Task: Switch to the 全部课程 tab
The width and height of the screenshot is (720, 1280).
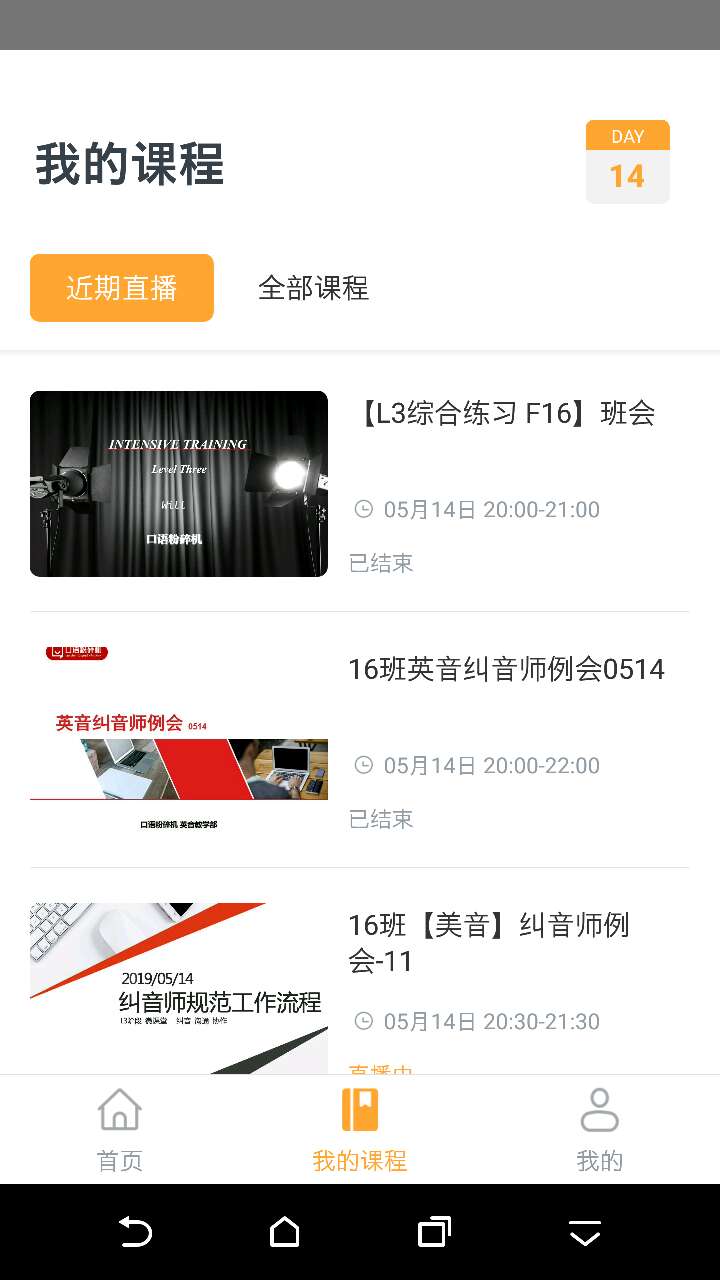Action: (314, 287)
